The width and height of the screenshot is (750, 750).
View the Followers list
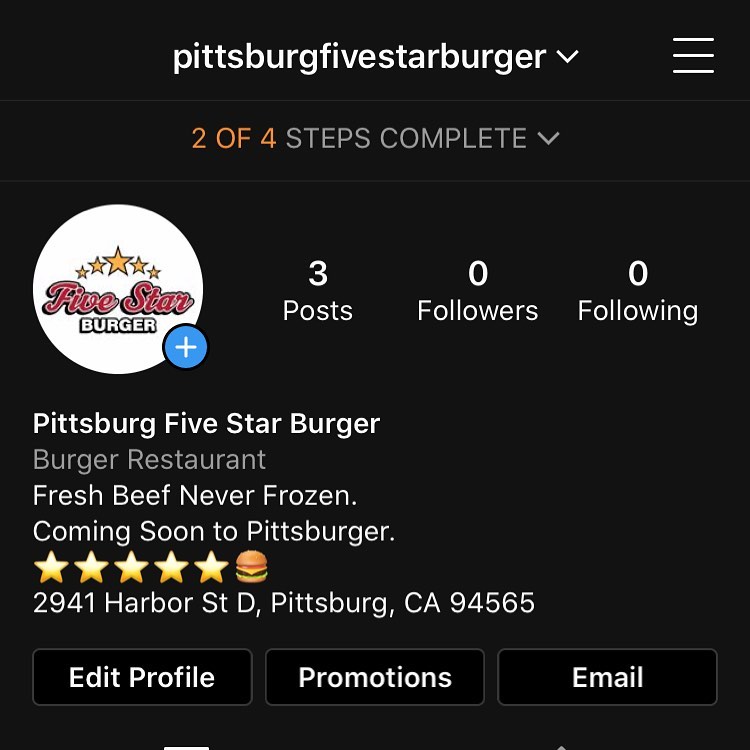[x=477, y=291]
